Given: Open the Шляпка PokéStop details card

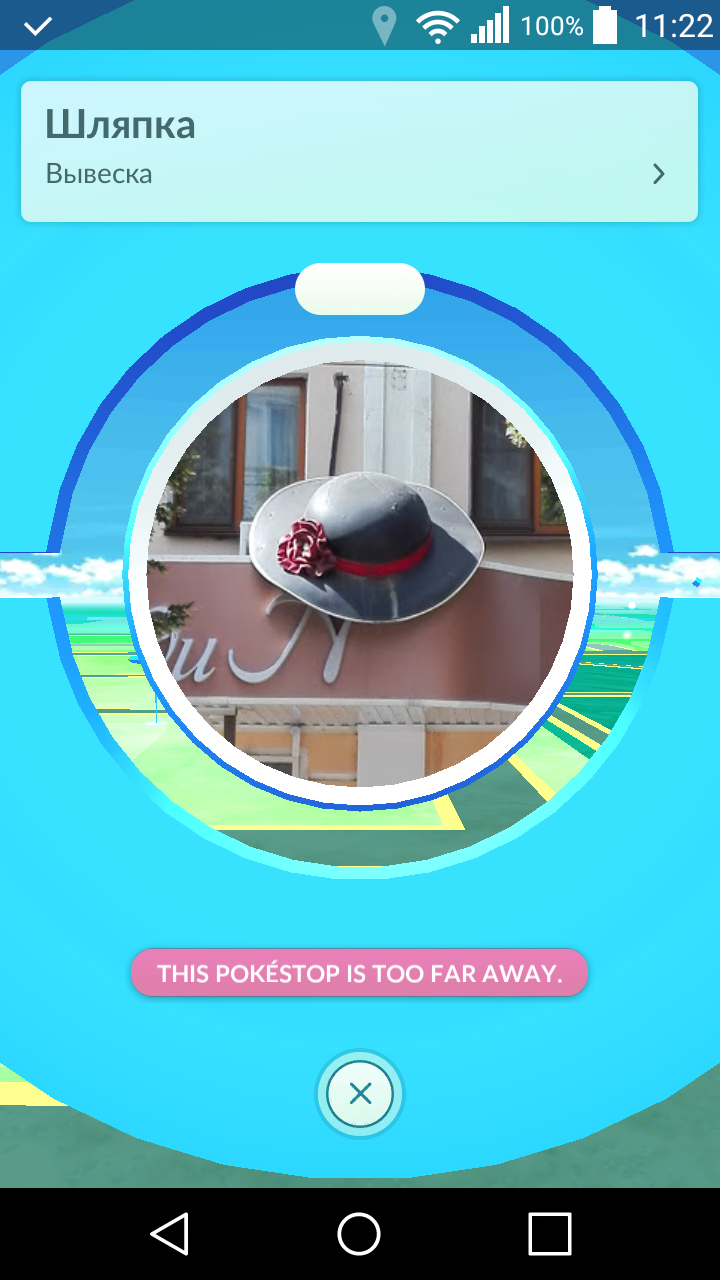Looking at the screenshot, I should (359, 151).
